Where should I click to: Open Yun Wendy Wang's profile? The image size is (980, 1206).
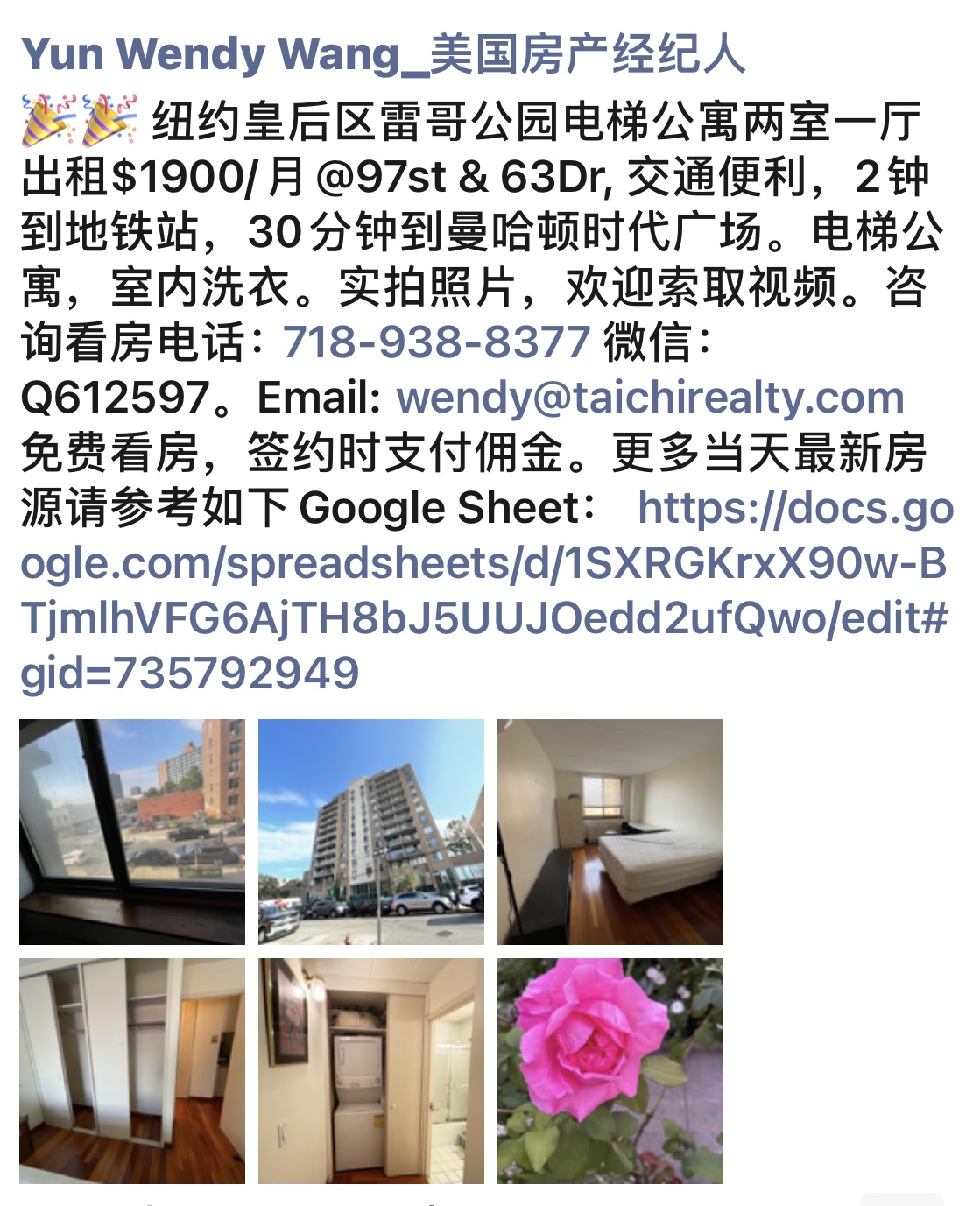click(383, 54)
